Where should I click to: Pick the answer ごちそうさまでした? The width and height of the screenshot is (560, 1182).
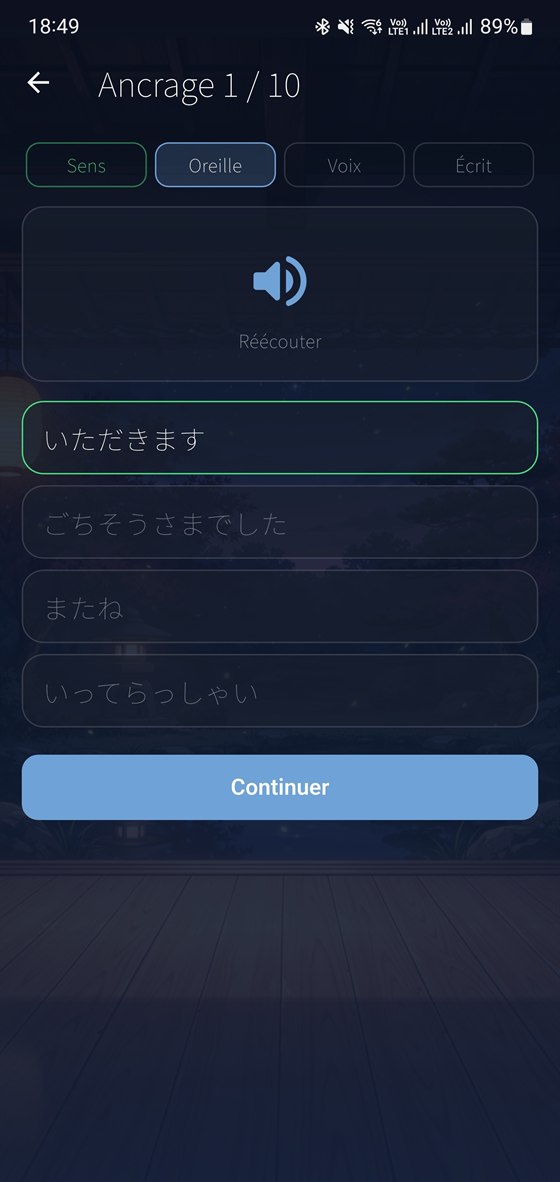[x=280, y=522]
